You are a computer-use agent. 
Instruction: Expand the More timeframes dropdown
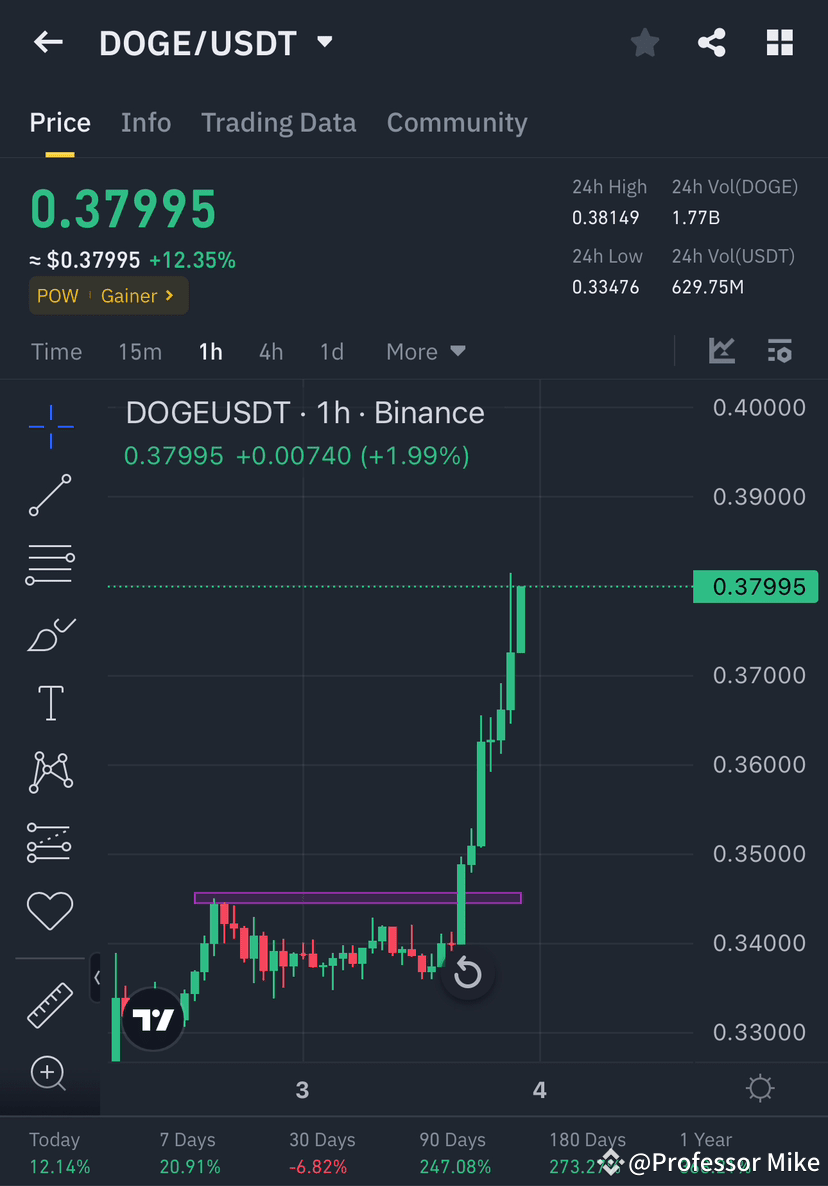424,351
